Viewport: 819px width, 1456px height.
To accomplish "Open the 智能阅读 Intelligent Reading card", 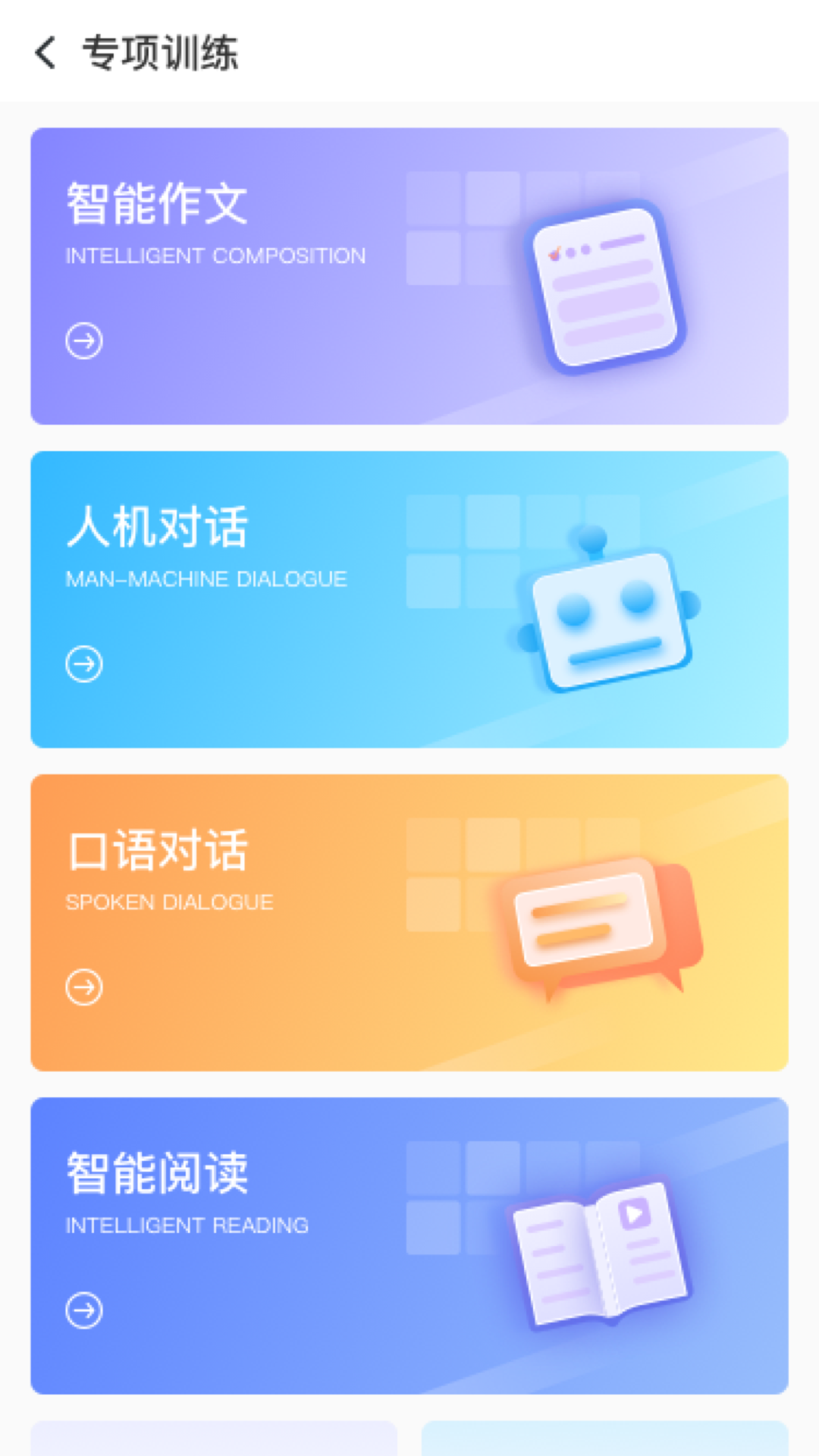I will pyautogui.click(x=409, y=1245).
